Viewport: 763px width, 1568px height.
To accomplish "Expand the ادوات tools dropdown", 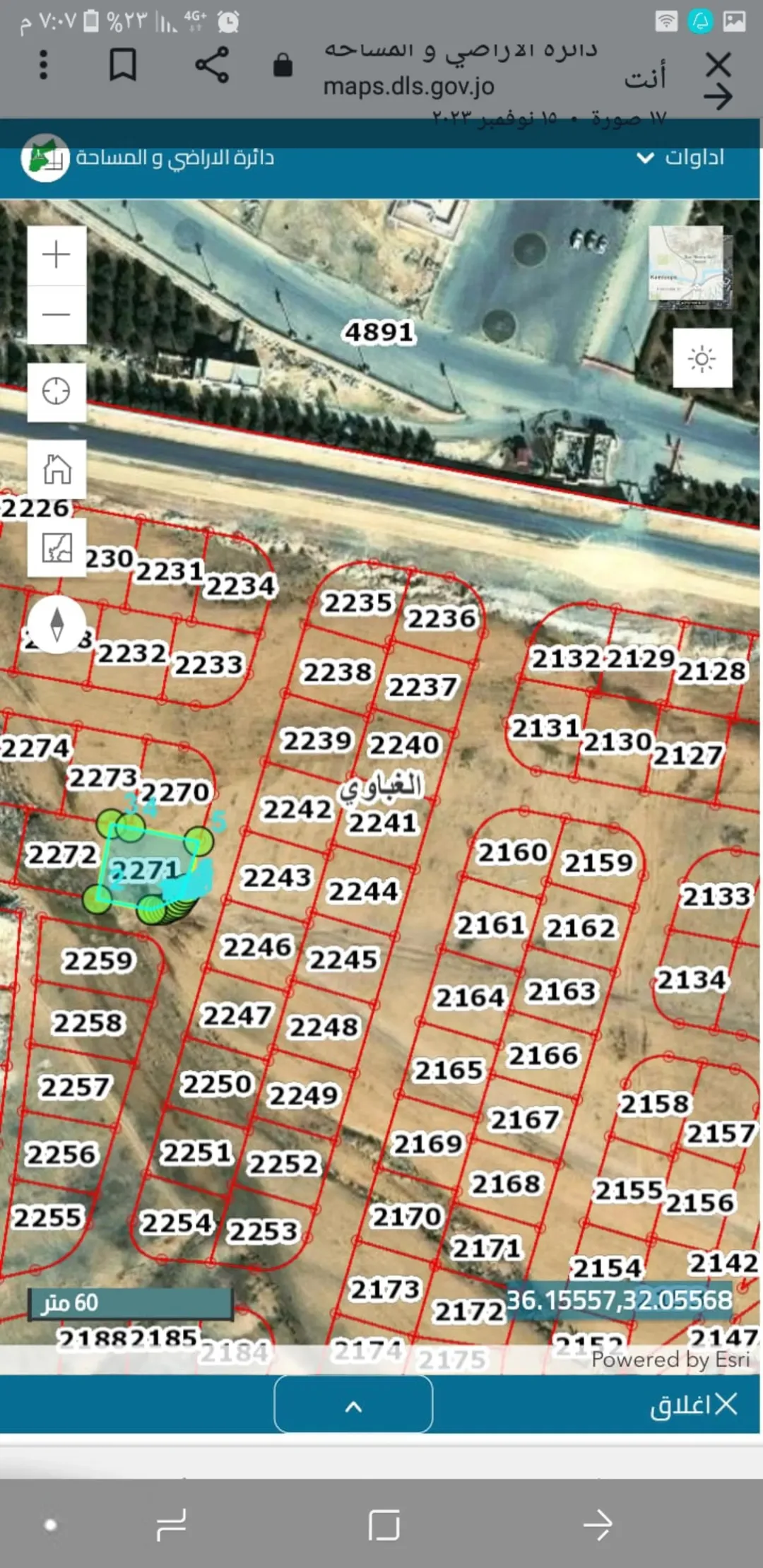I will (681, 157).
